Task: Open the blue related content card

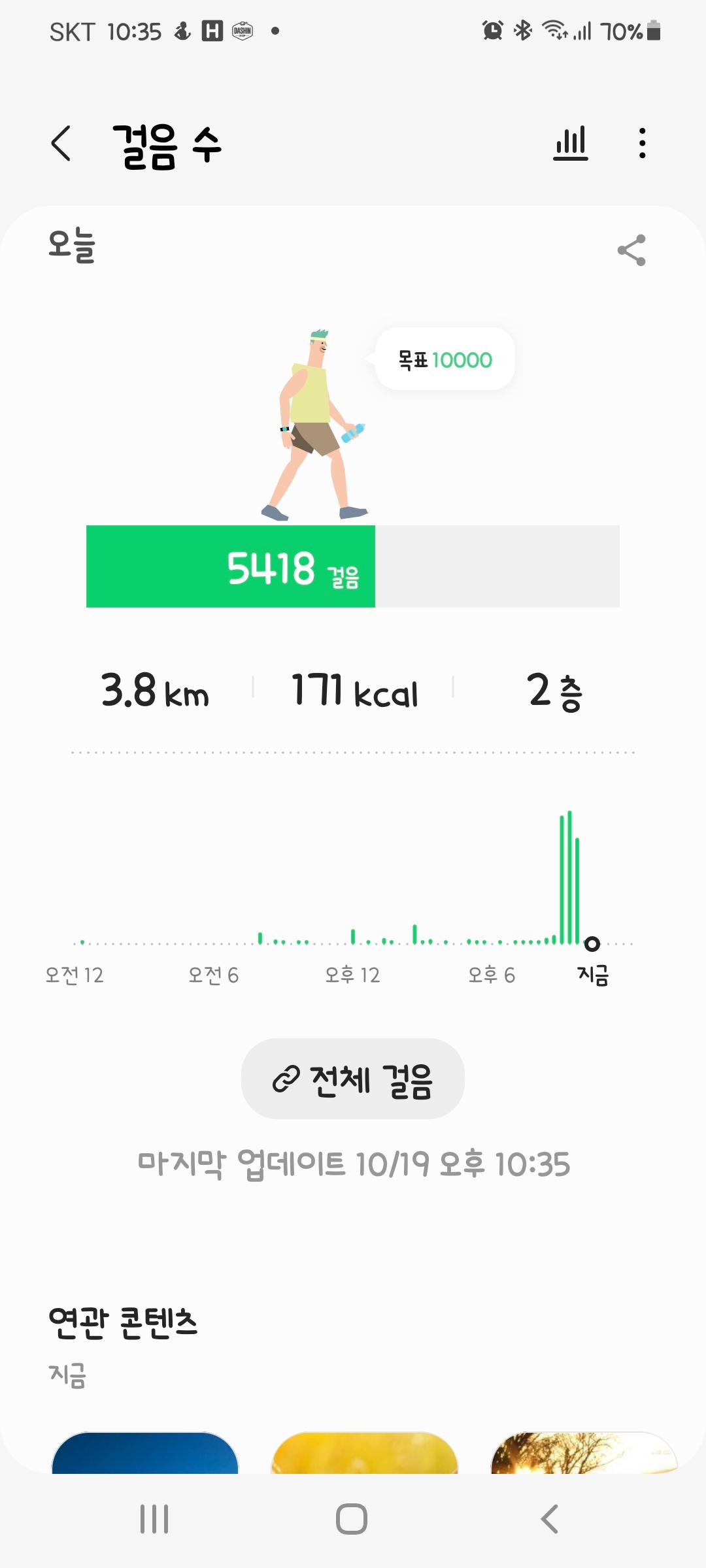Action: pyautogui.click(x=145, y=1453)
